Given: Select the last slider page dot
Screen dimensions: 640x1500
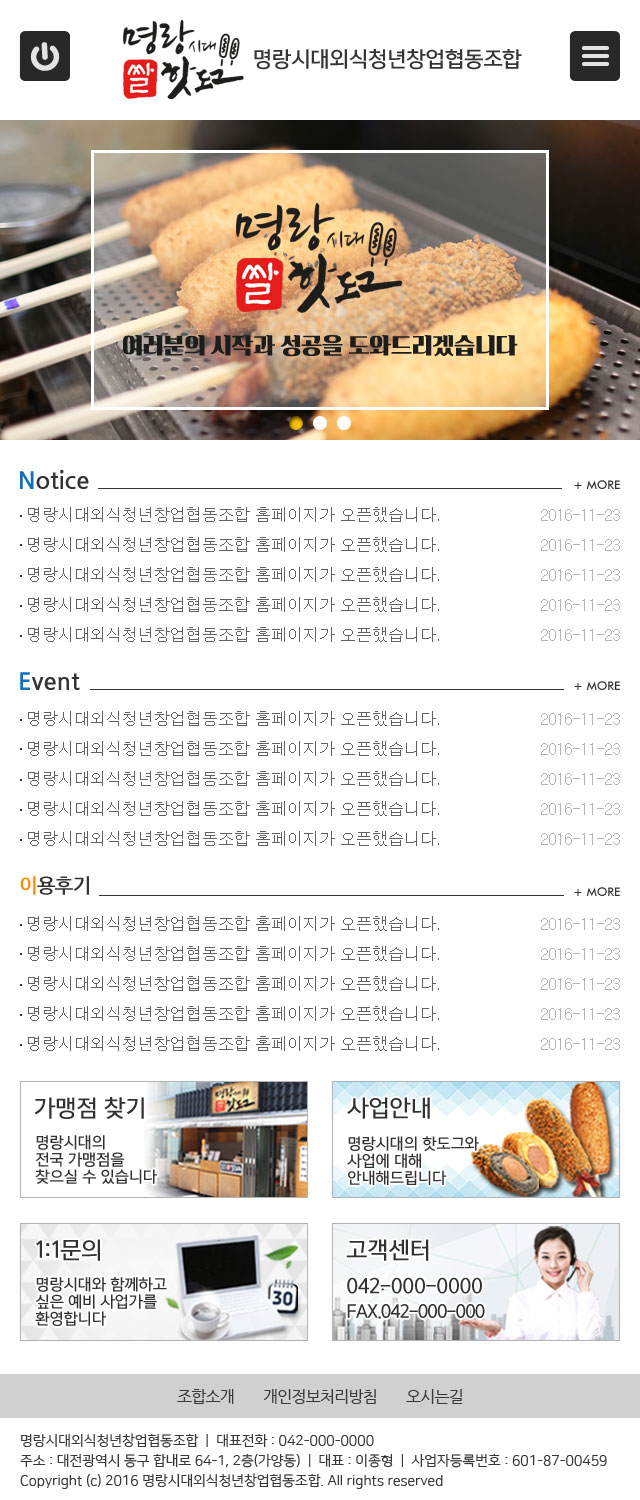Looking at the screenshot, I should coord(344,423).
